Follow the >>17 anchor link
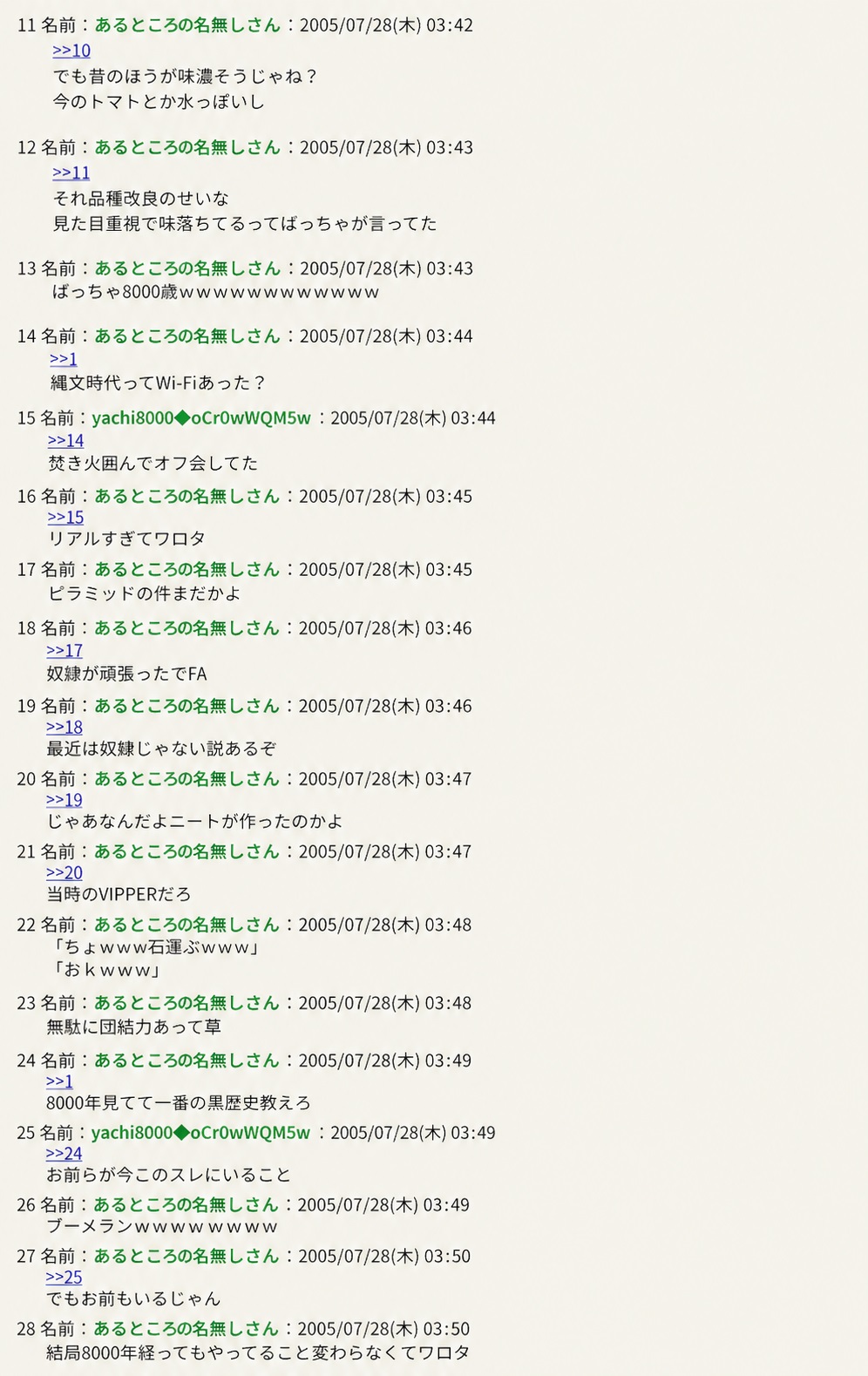Screen dimensions: 868x1376 [64, 651]
